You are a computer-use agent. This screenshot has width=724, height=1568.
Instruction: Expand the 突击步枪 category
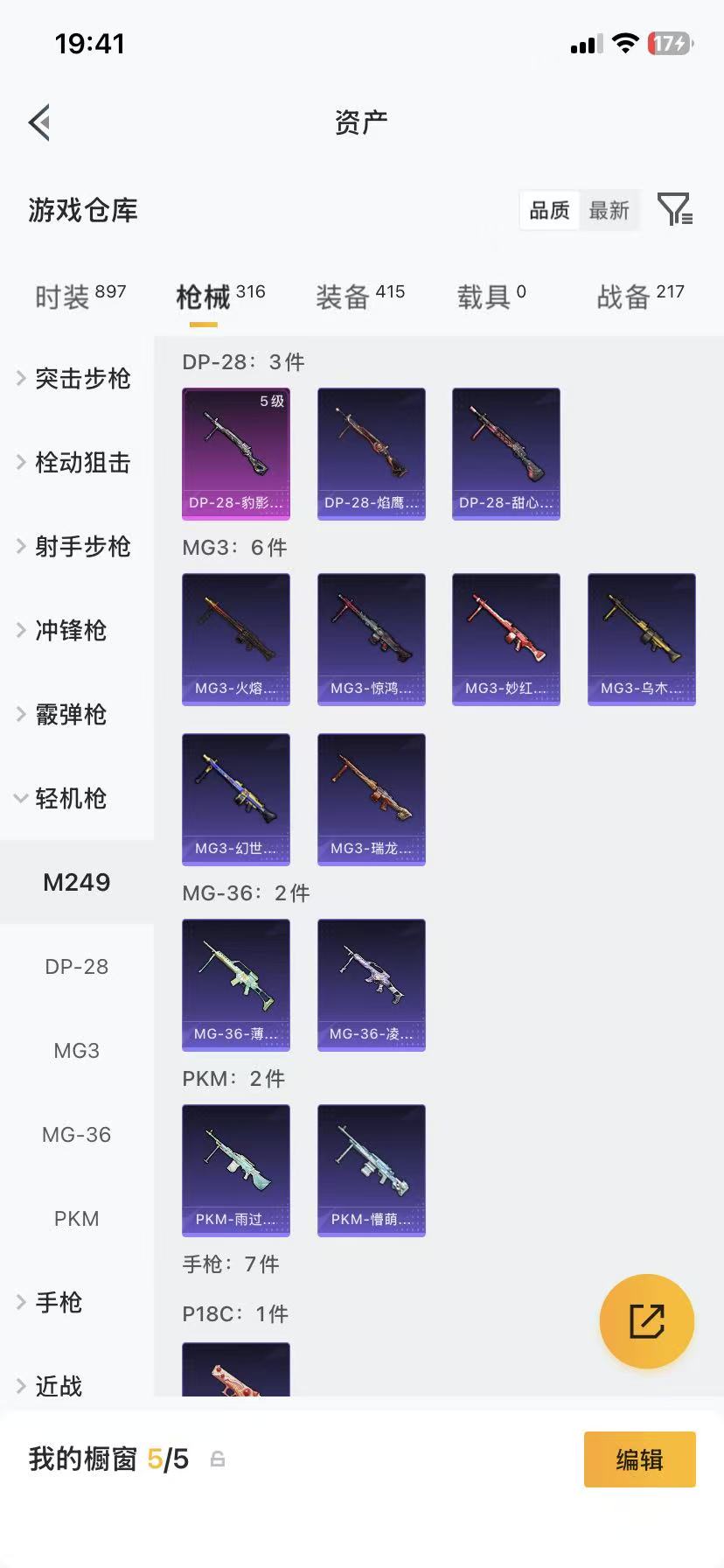click(81, 378)
